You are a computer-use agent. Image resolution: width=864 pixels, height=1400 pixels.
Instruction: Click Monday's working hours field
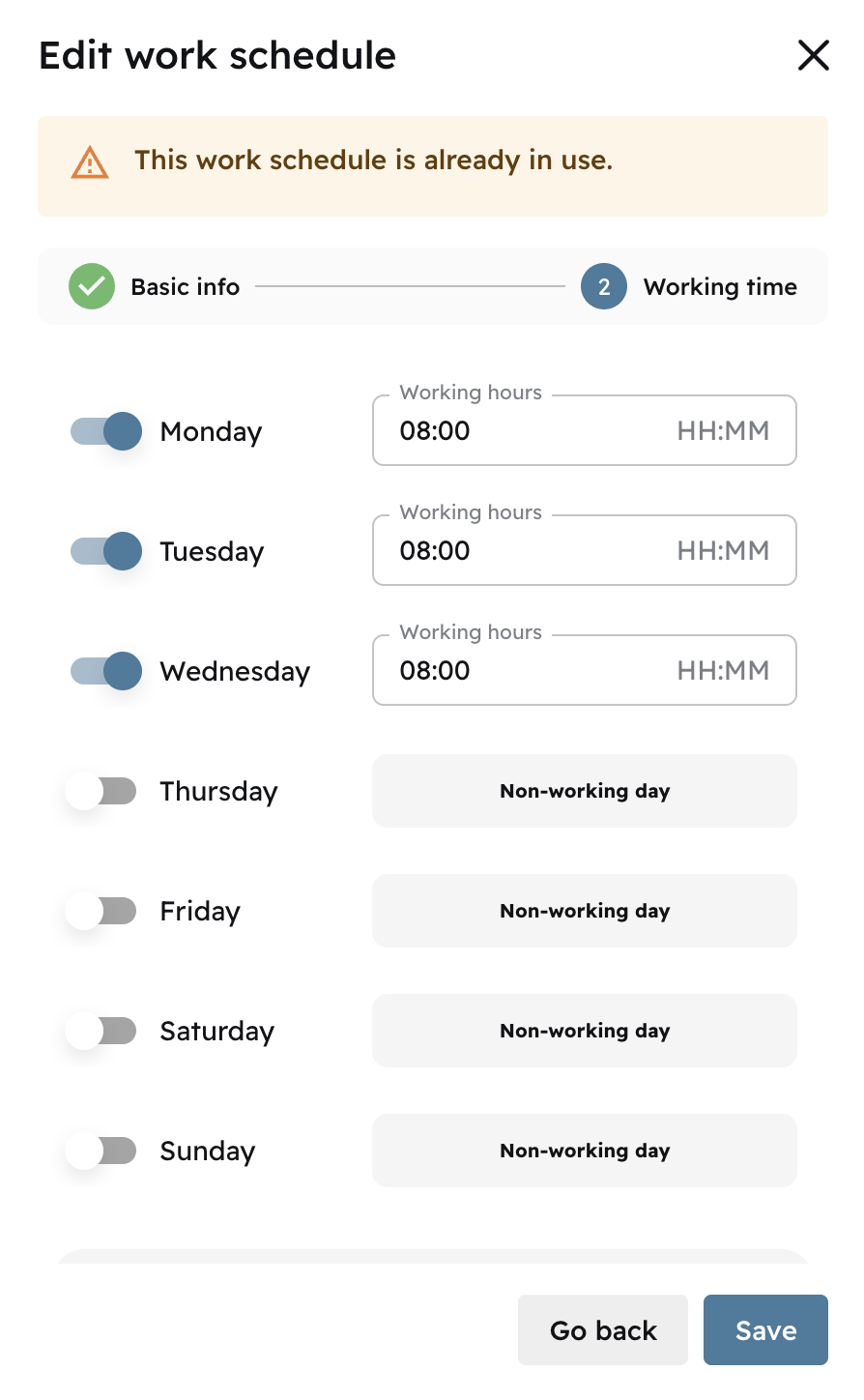coord(584,430)
